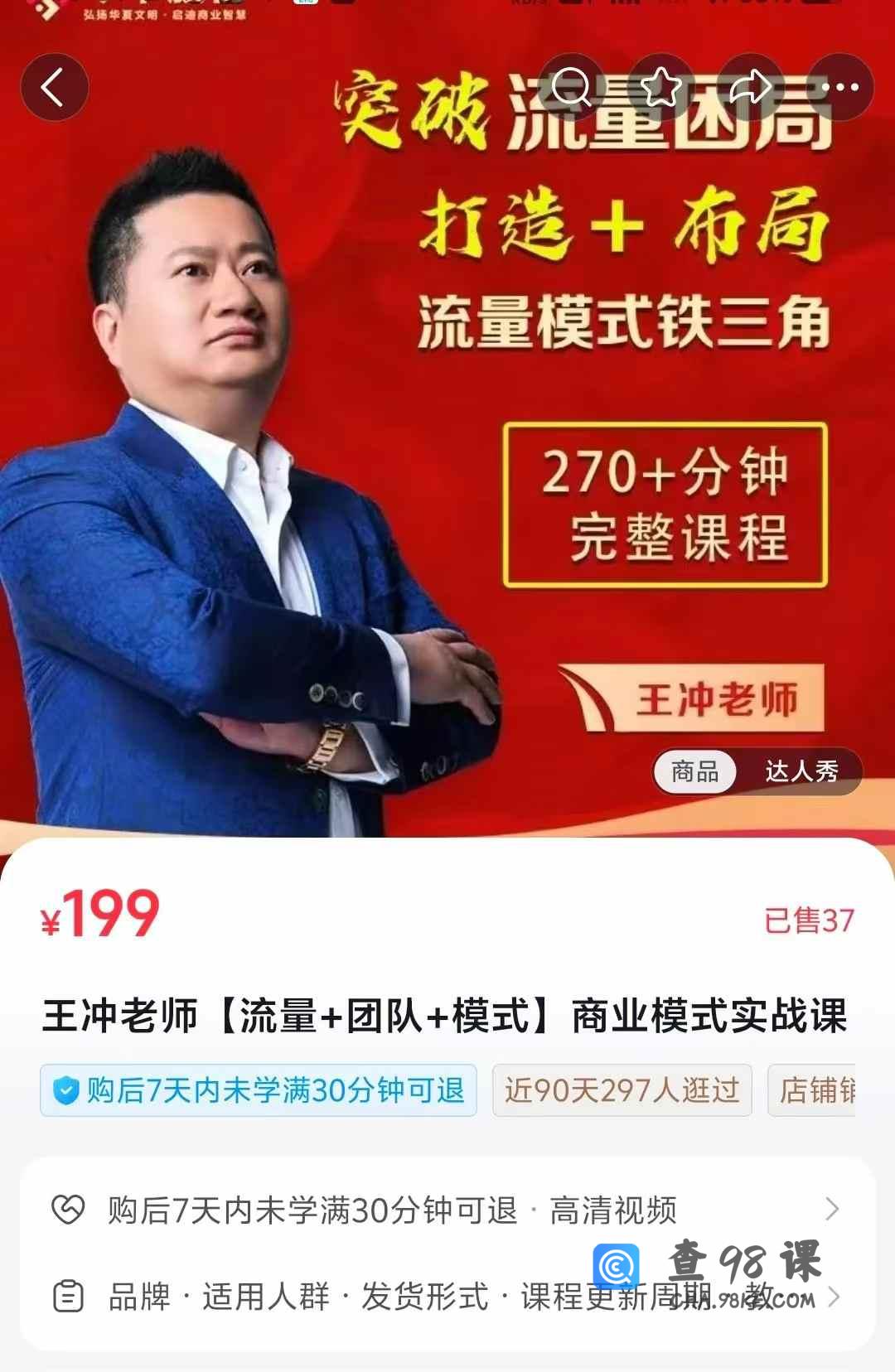The width and height of the screenshot is (895, 1372).
Task: Open the 高清视频 refund policy row
Action: (x=447, y=1210)
